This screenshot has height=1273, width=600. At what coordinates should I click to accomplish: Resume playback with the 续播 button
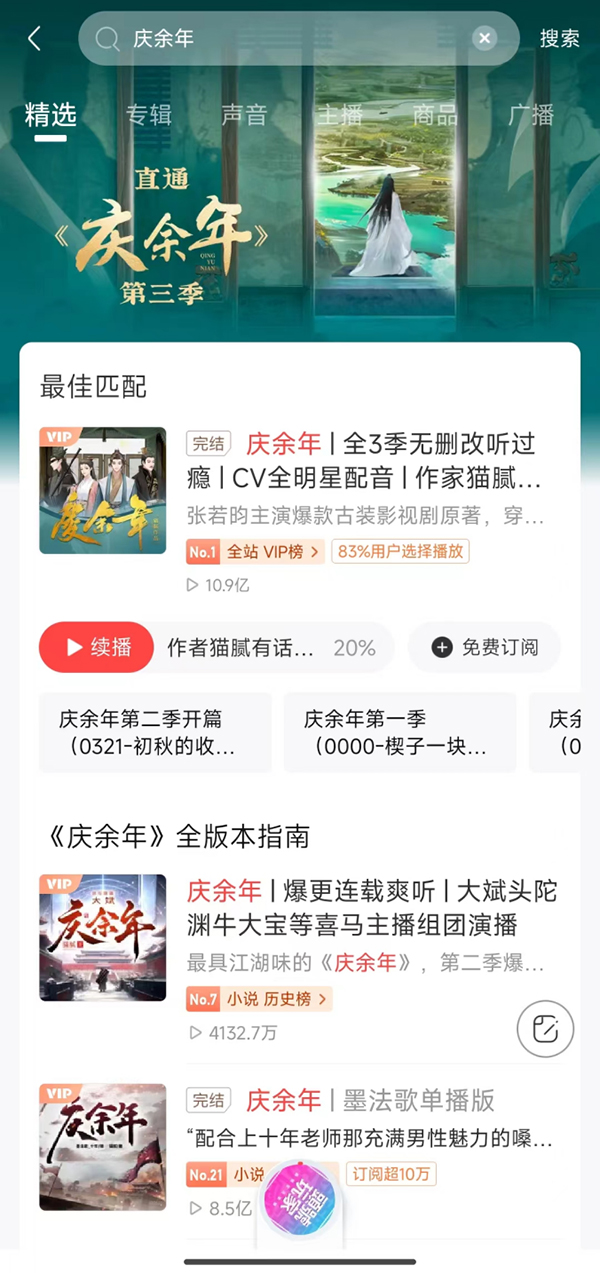pos(97,647)
